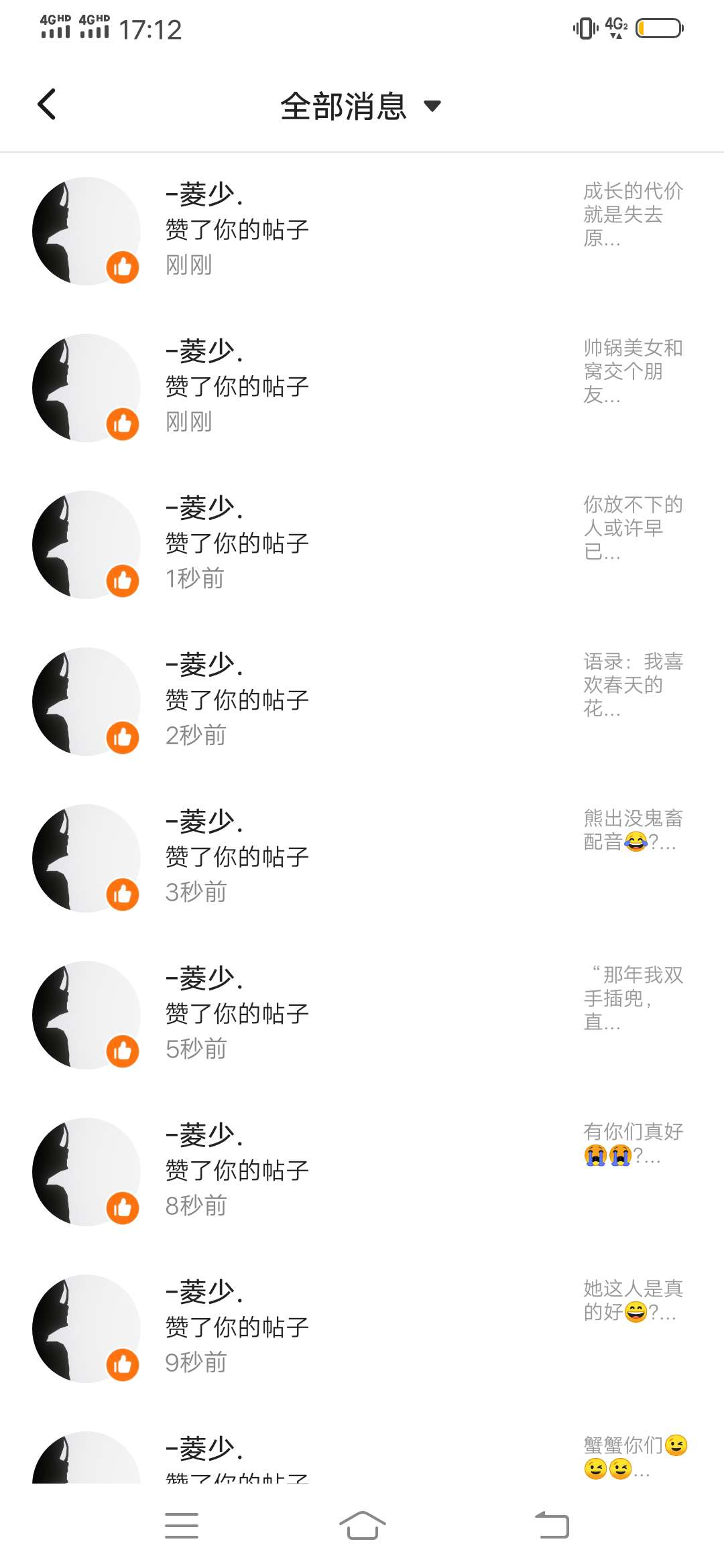Expand the 全部消息 filter dropdown
Viewport: 724px width, 1568px height.
[x=361, y=106]
